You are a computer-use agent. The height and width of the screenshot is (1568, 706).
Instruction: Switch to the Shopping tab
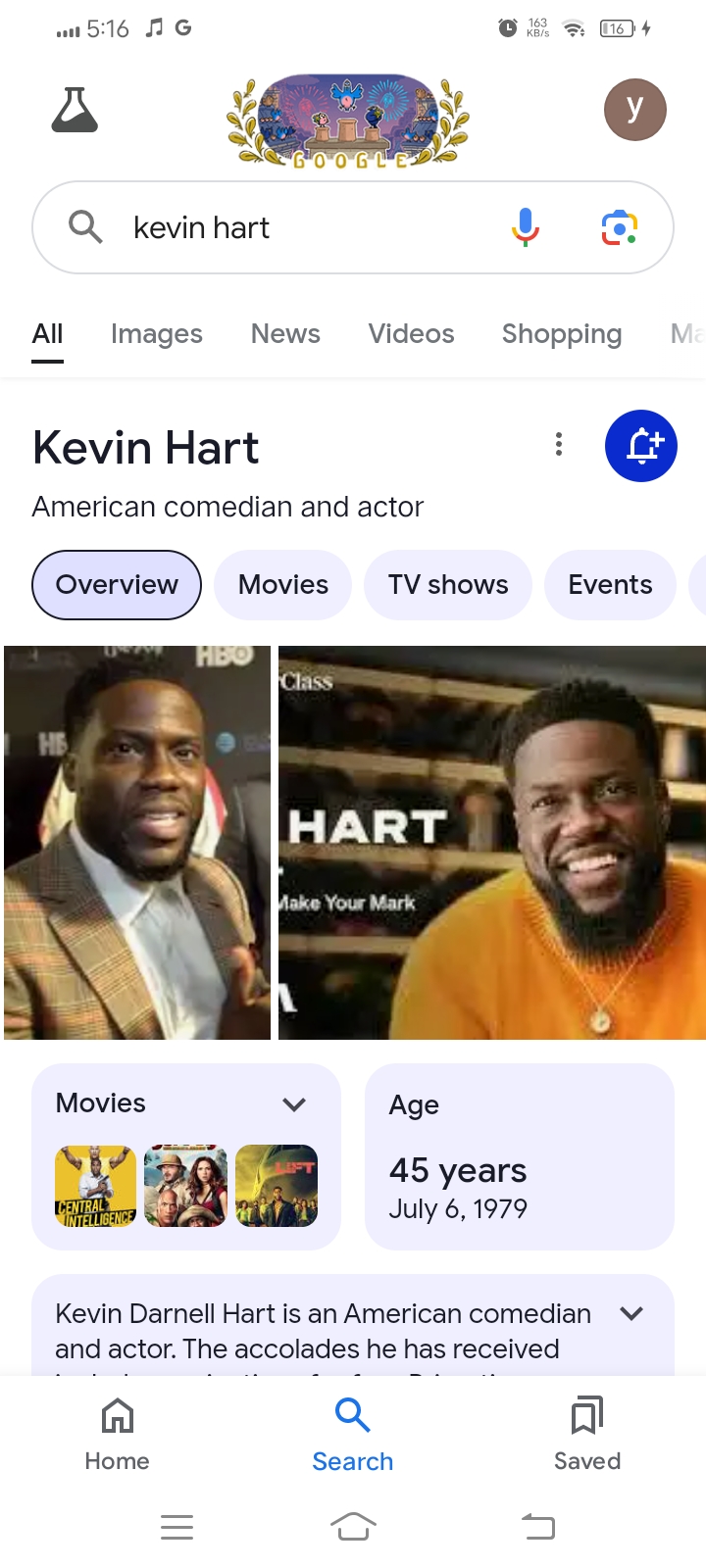[561, 334]
